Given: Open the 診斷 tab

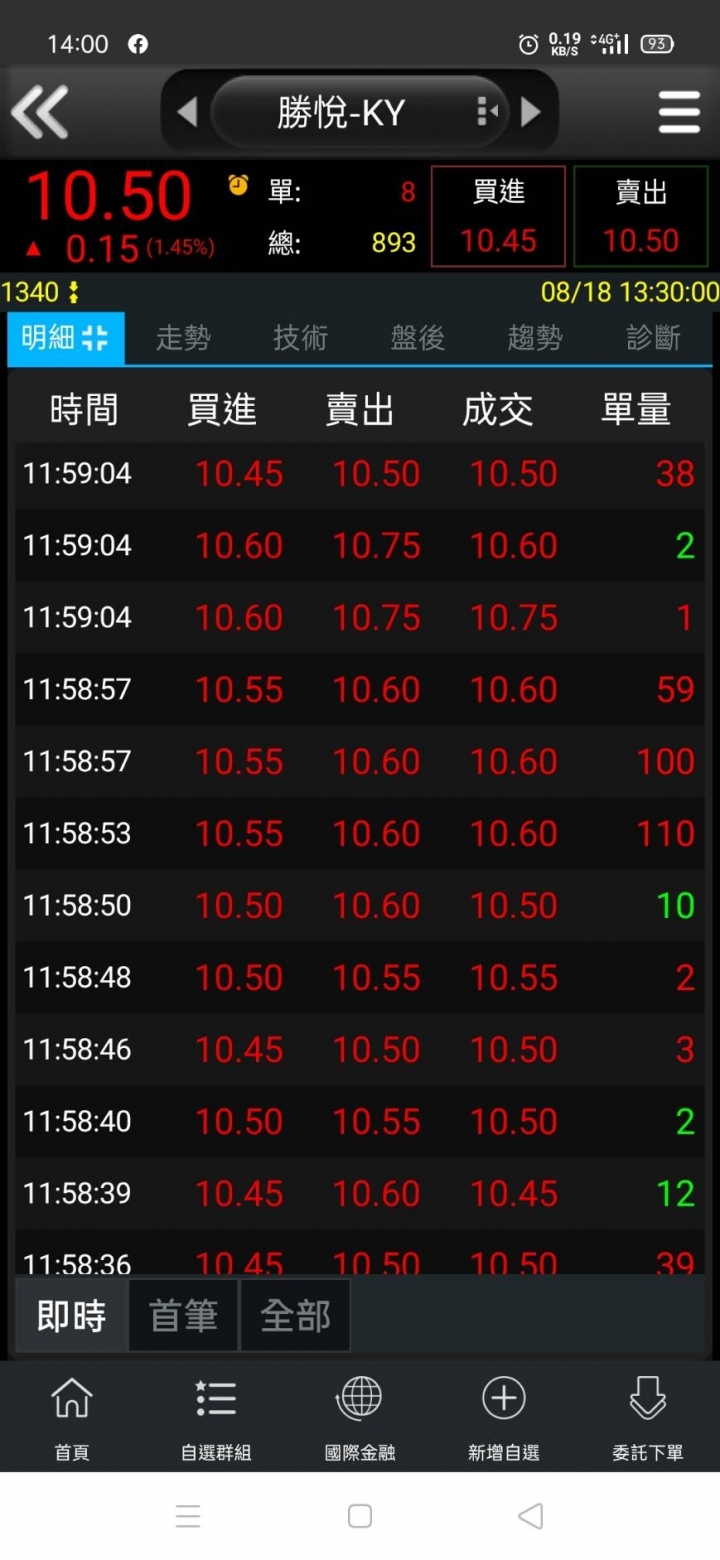Looking at the screenshot, I should [x=653, y=338].
